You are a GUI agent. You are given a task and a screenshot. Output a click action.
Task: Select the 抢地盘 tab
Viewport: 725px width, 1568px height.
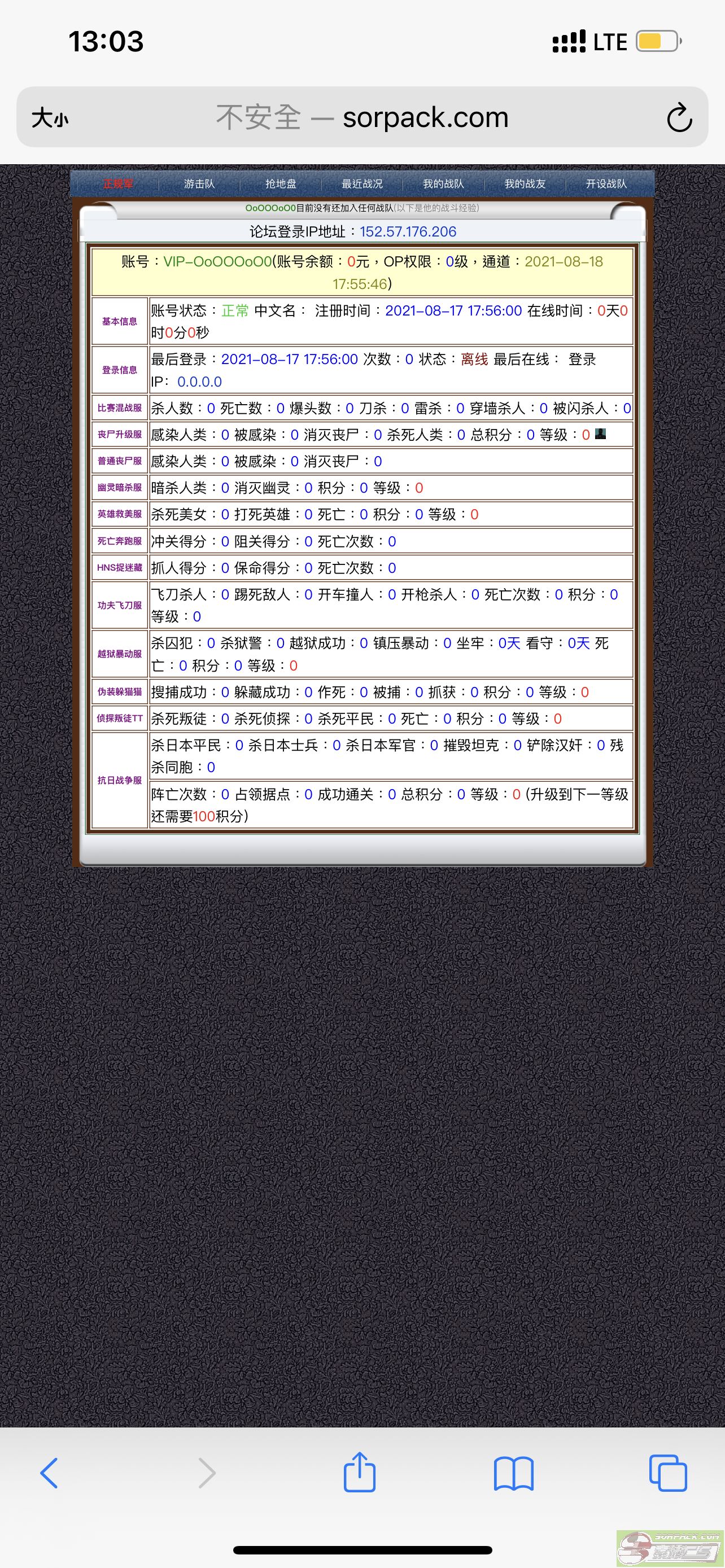coord(281,184)
